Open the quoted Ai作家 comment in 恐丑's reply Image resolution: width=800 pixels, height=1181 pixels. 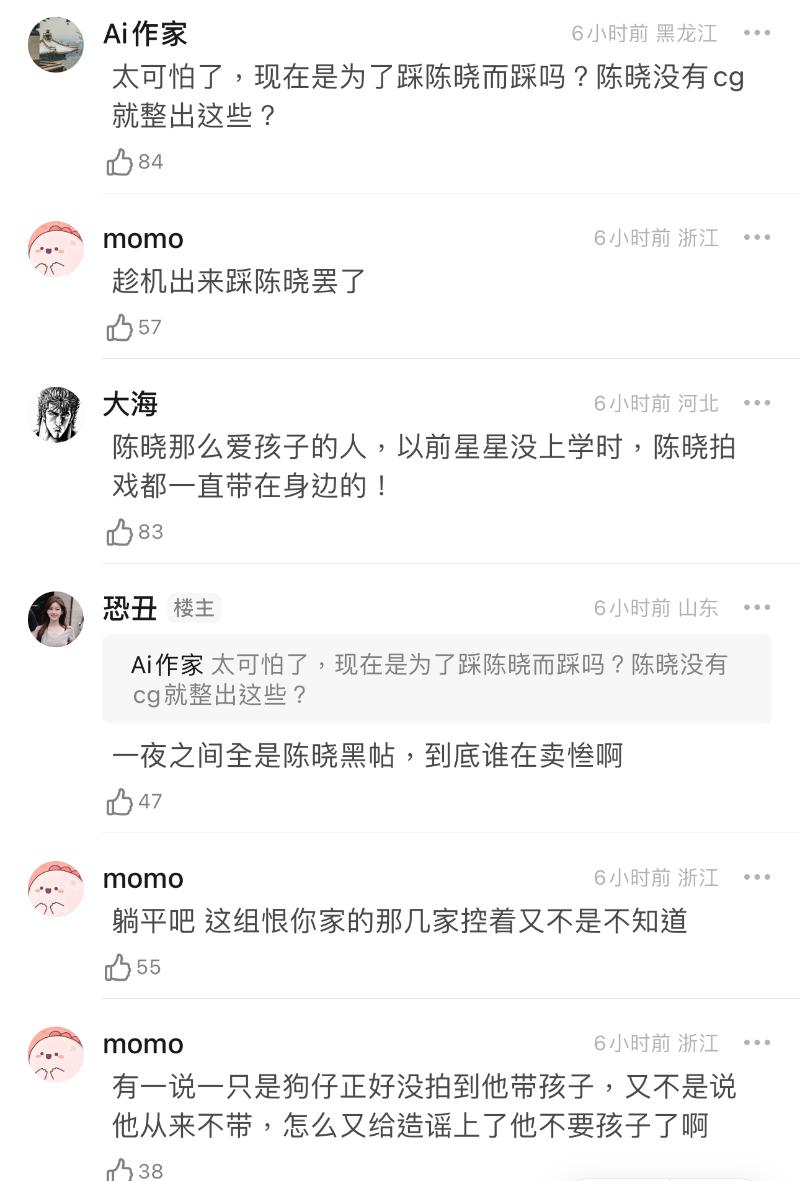click(436, 679)
